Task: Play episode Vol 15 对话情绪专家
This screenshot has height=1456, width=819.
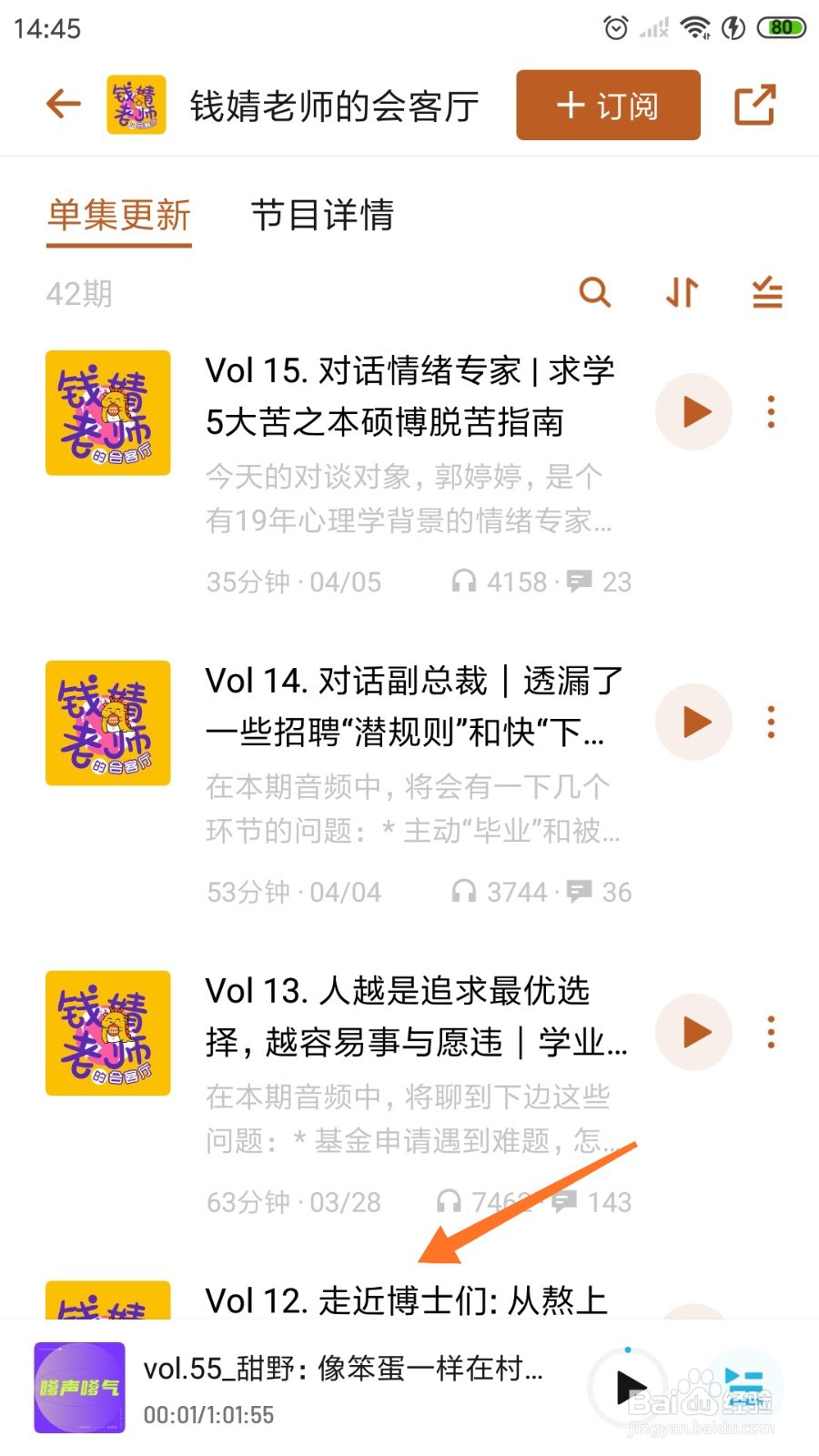Action: coord(693,411)
